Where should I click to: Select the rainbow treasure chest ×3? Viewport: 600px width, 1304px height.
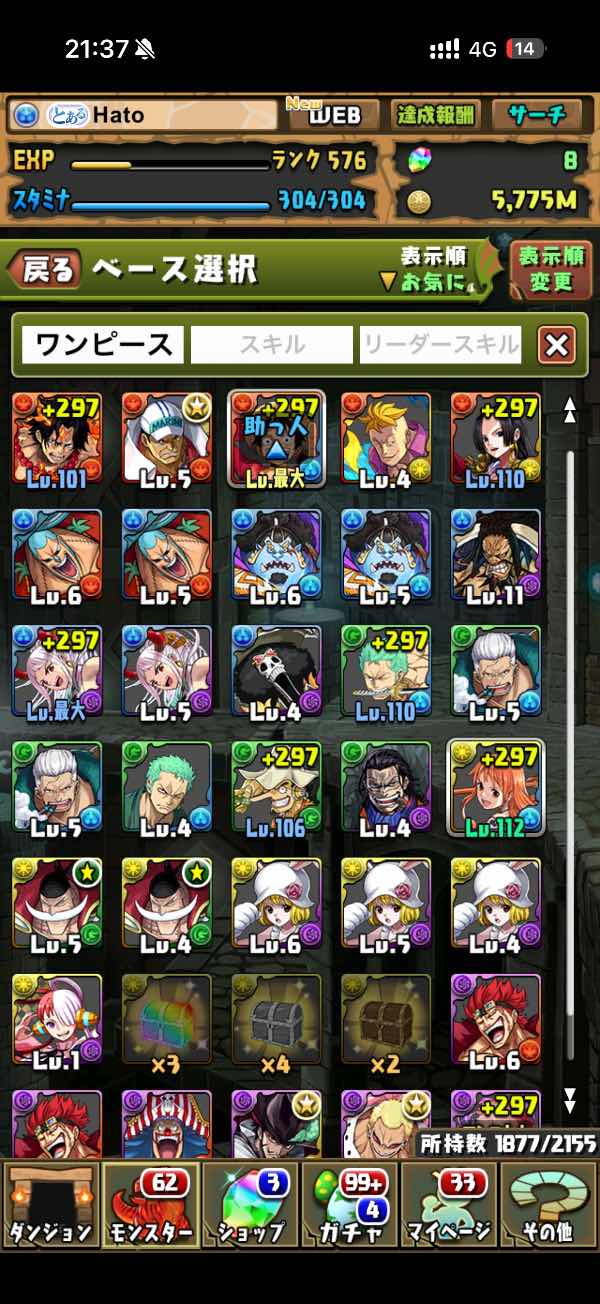point(167,1023)
